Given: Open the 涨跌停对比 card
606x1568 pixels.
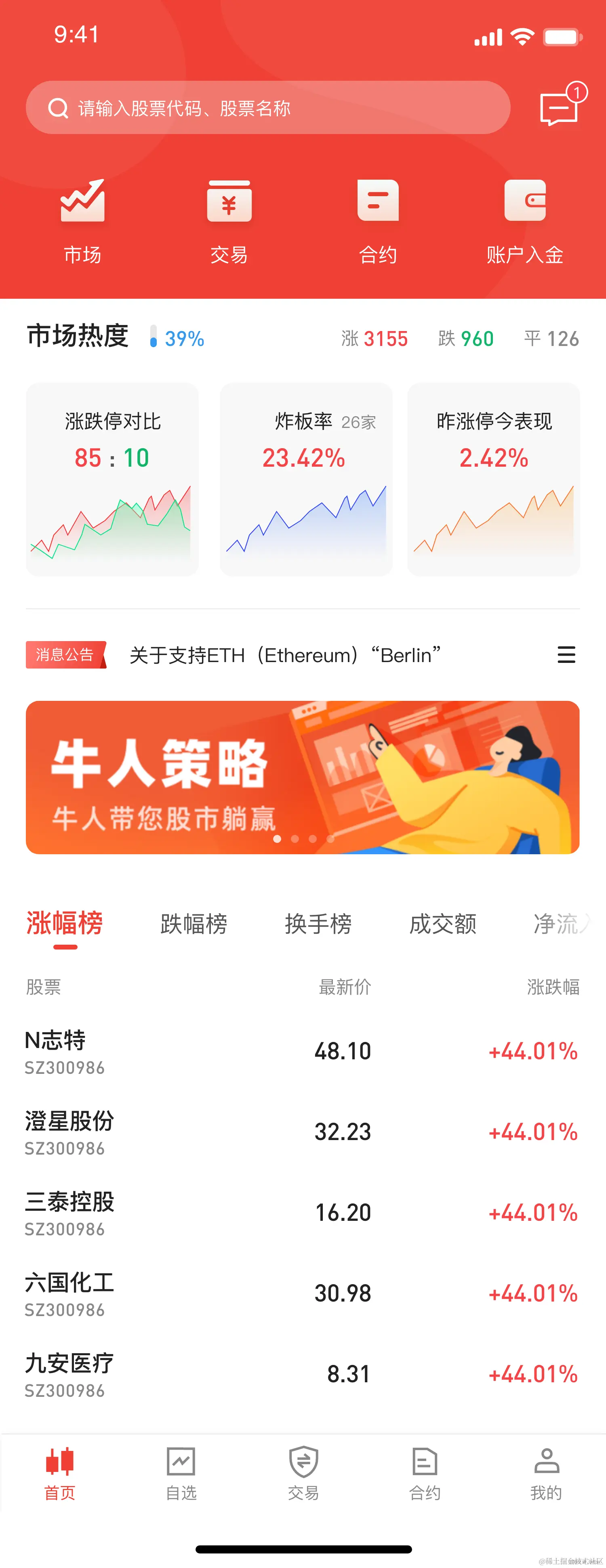Looking at the screenshot, I should click(x=112, y=479).
